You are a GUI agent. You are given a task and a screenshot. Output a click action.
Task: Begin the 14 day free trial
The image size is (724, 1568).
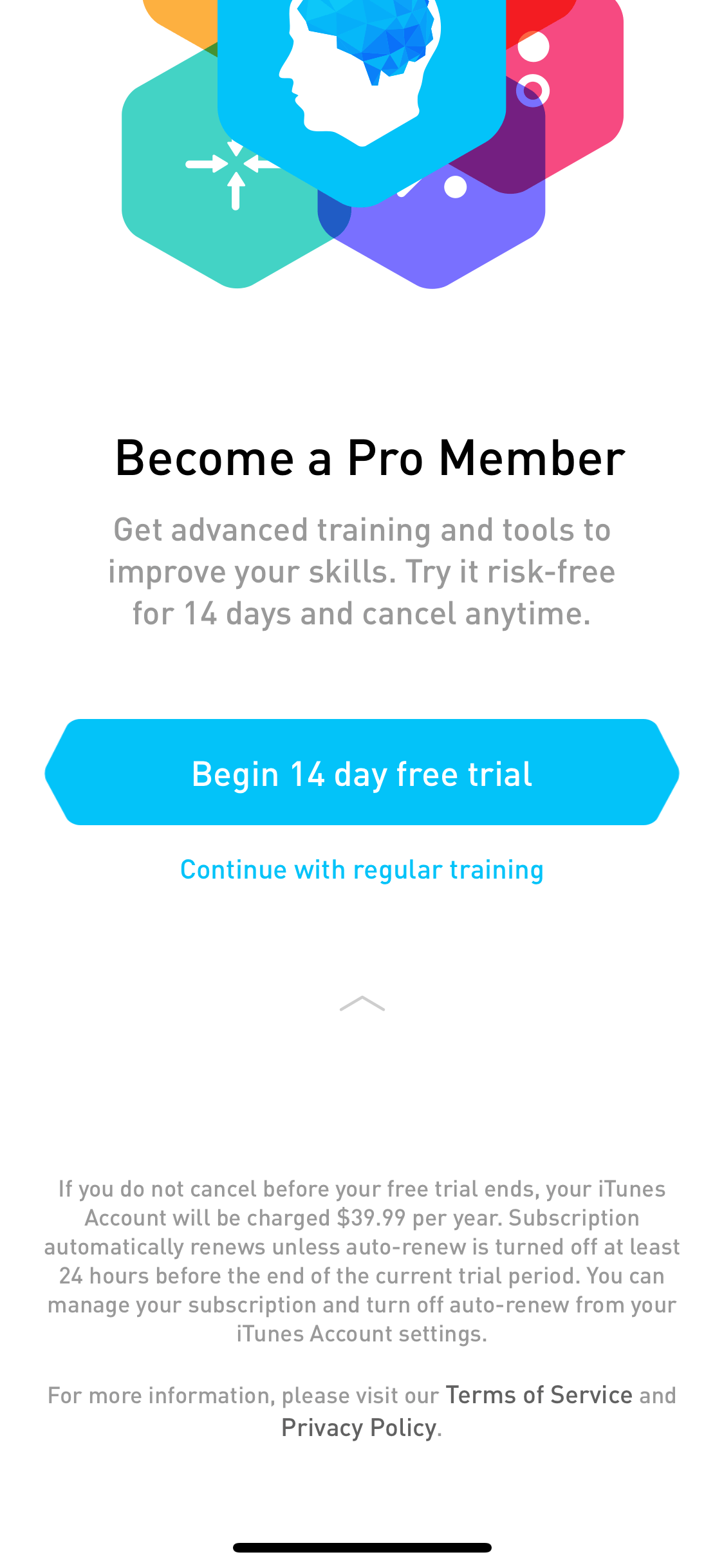tap(362, 772)
